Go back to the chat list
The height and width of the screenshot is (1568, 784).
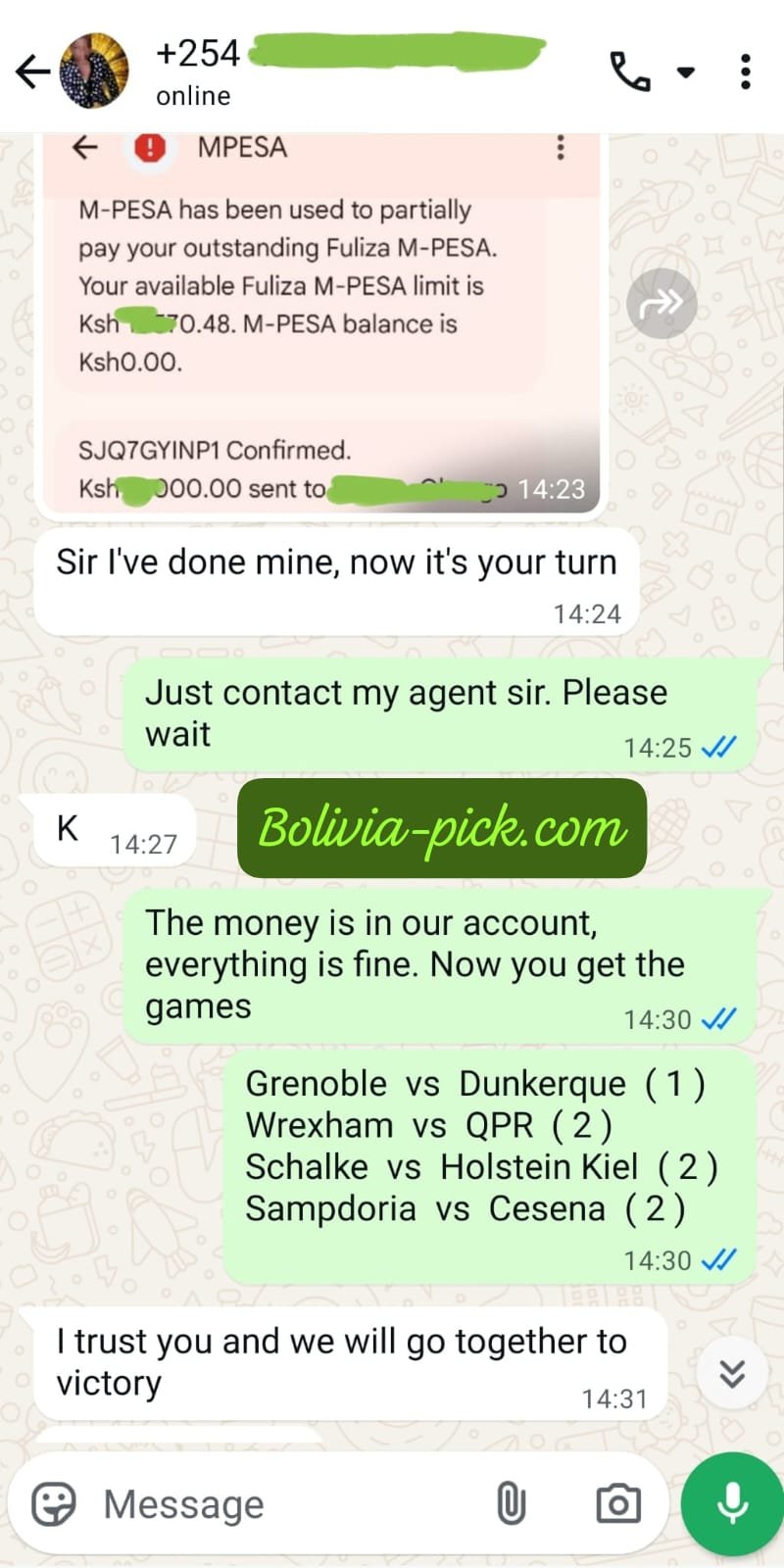[31, 71]
